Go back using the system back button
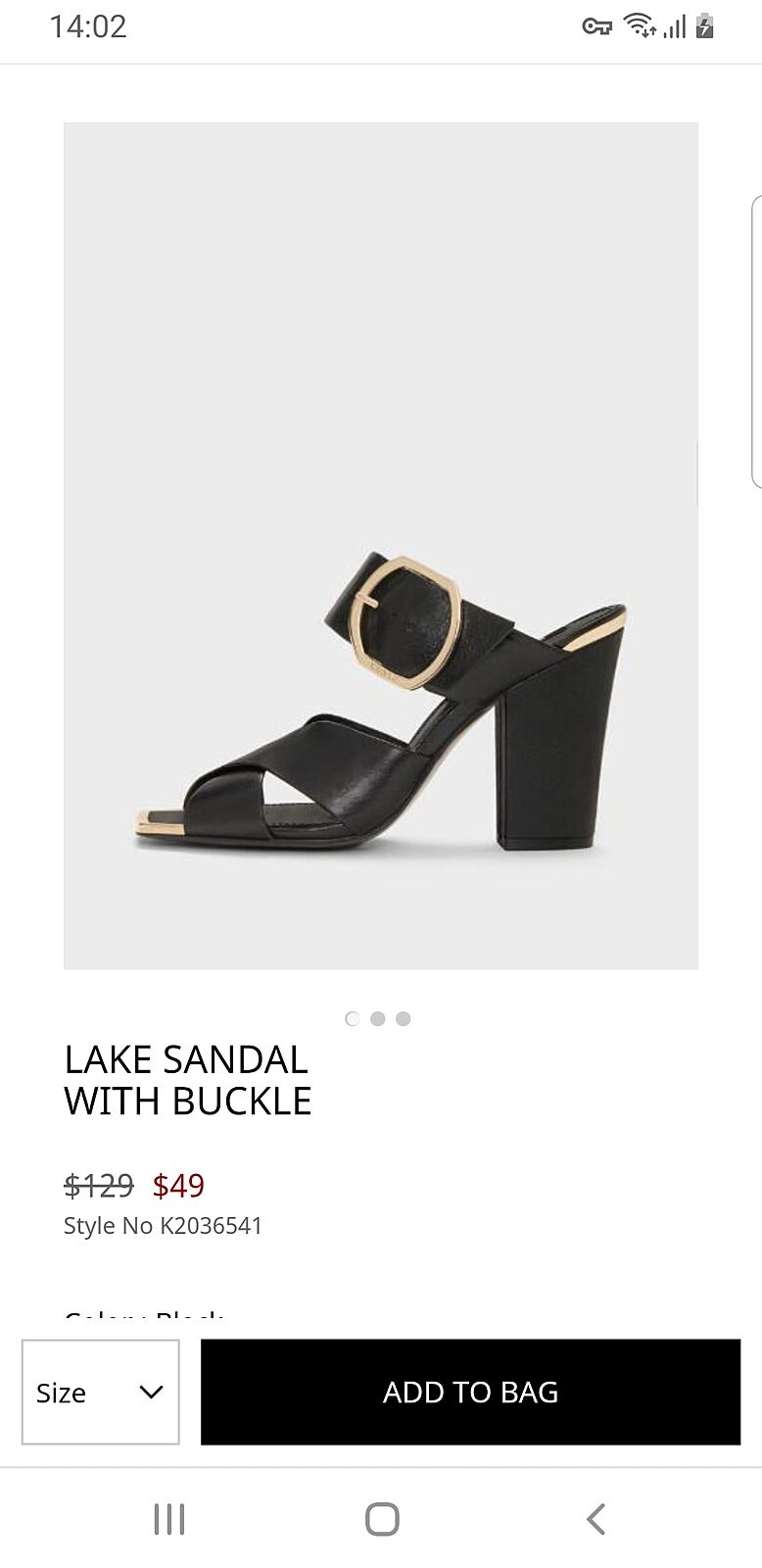 595,1519
